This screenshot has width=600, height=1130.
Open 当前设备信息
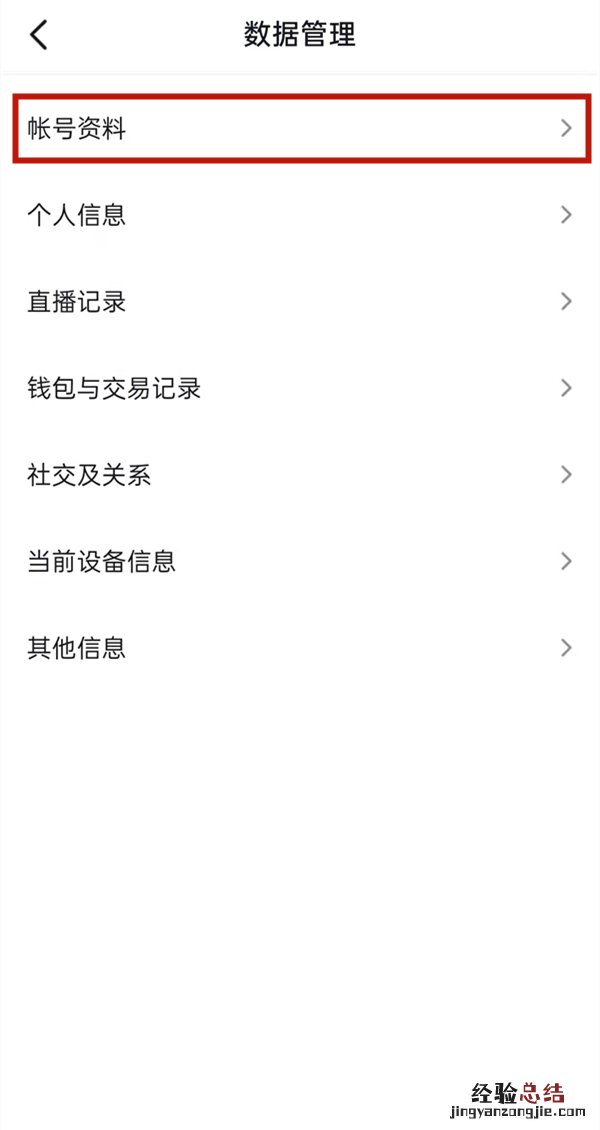click(x=300, y=561)
